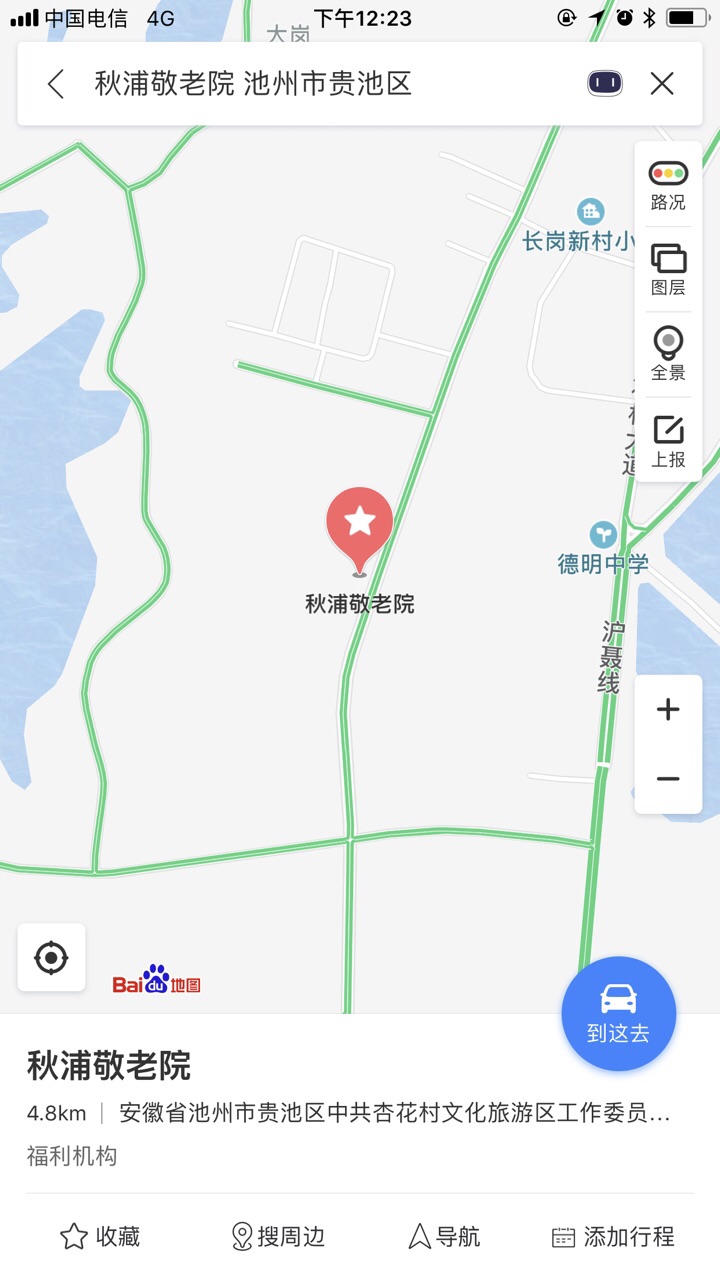Edit the 秋浦敬老院 search query
The image size is (720, 1280).
[253, 84]
